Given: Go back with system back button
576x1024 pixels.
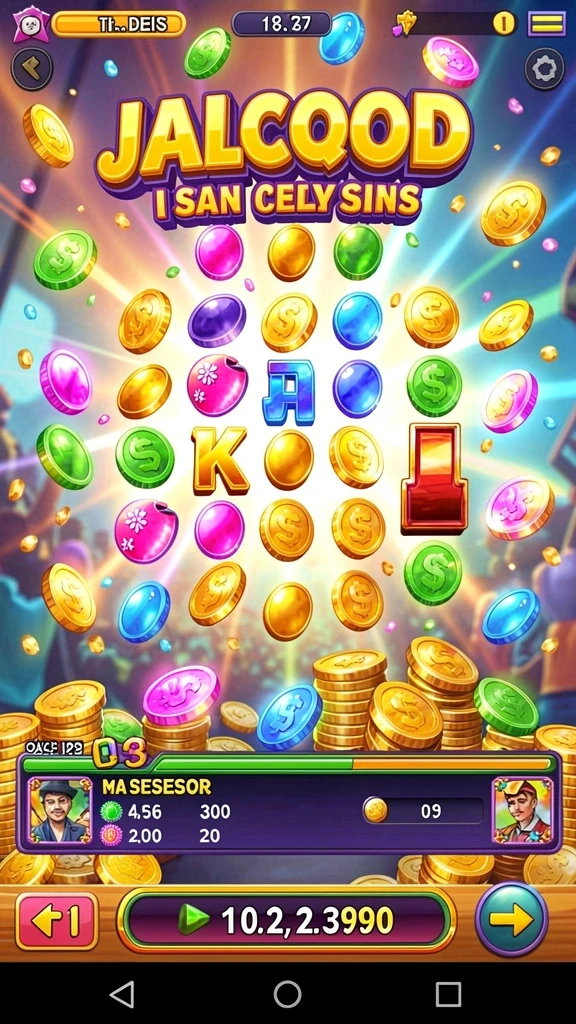Looking at the screenshot, I should [122, 994].
